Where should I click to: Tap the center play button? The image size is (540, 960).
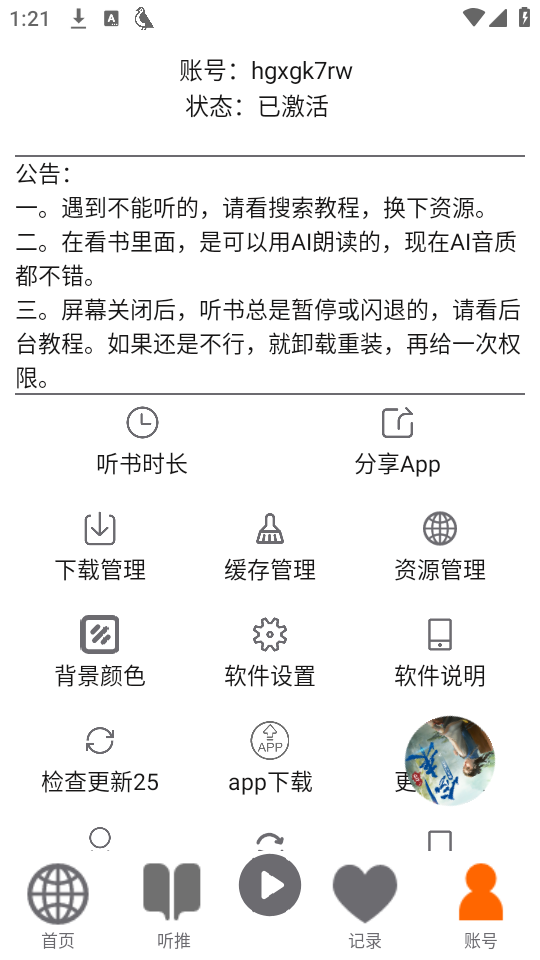coord(270,885)
